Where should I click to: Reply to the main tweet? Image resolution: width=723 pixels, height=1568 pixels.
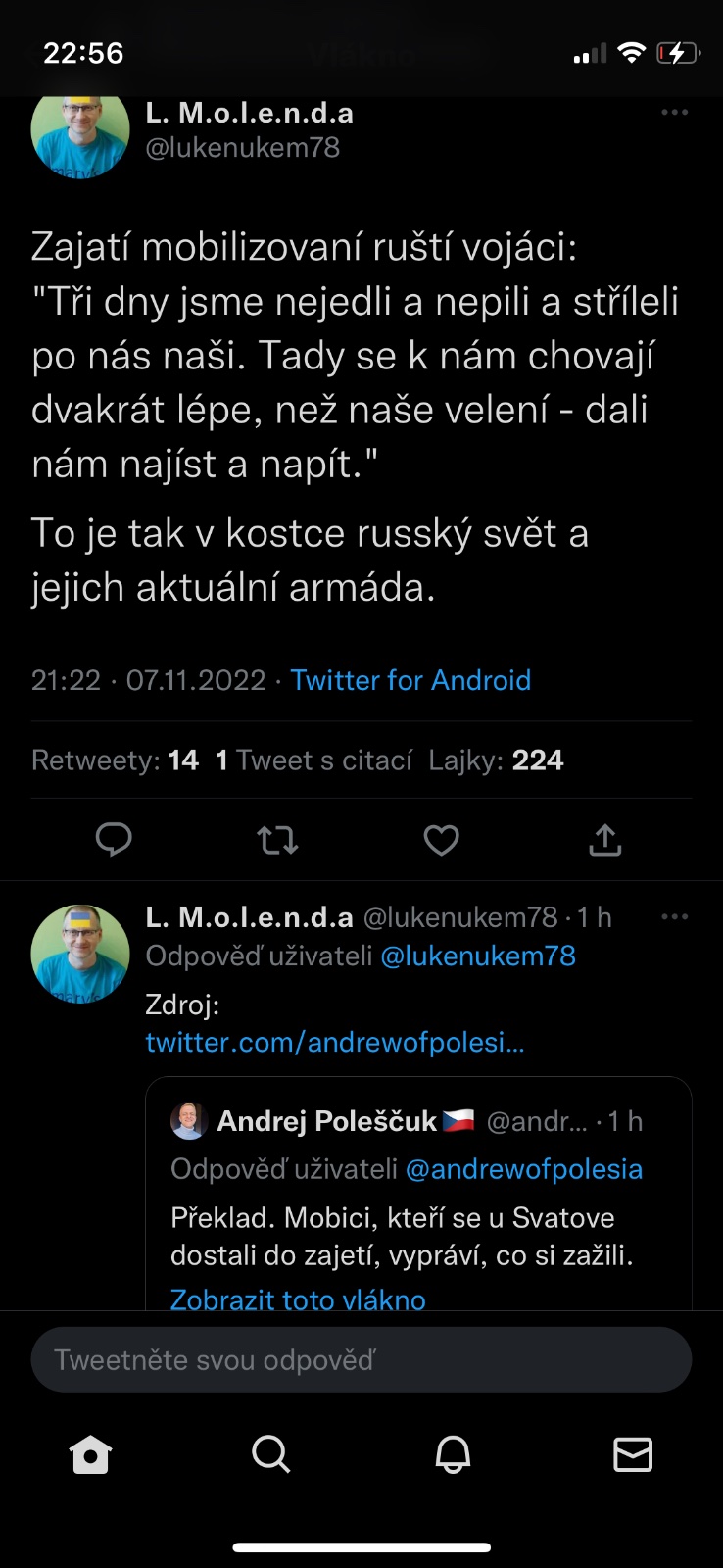click(x=114, y=840)
